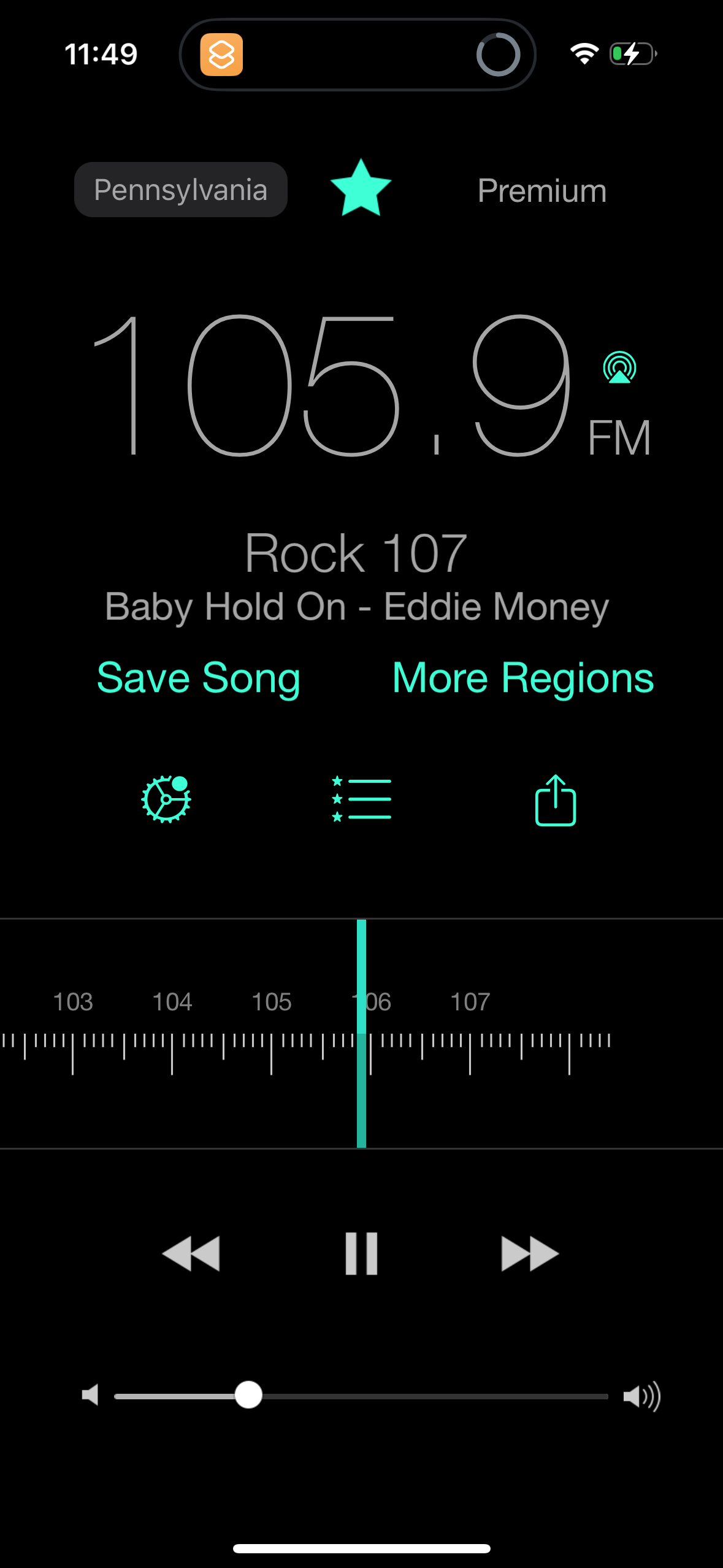Viewport: 723px width, 1568px height.
Task: Open the Shortcuts app from the status bar
Action: pos(223,55)
